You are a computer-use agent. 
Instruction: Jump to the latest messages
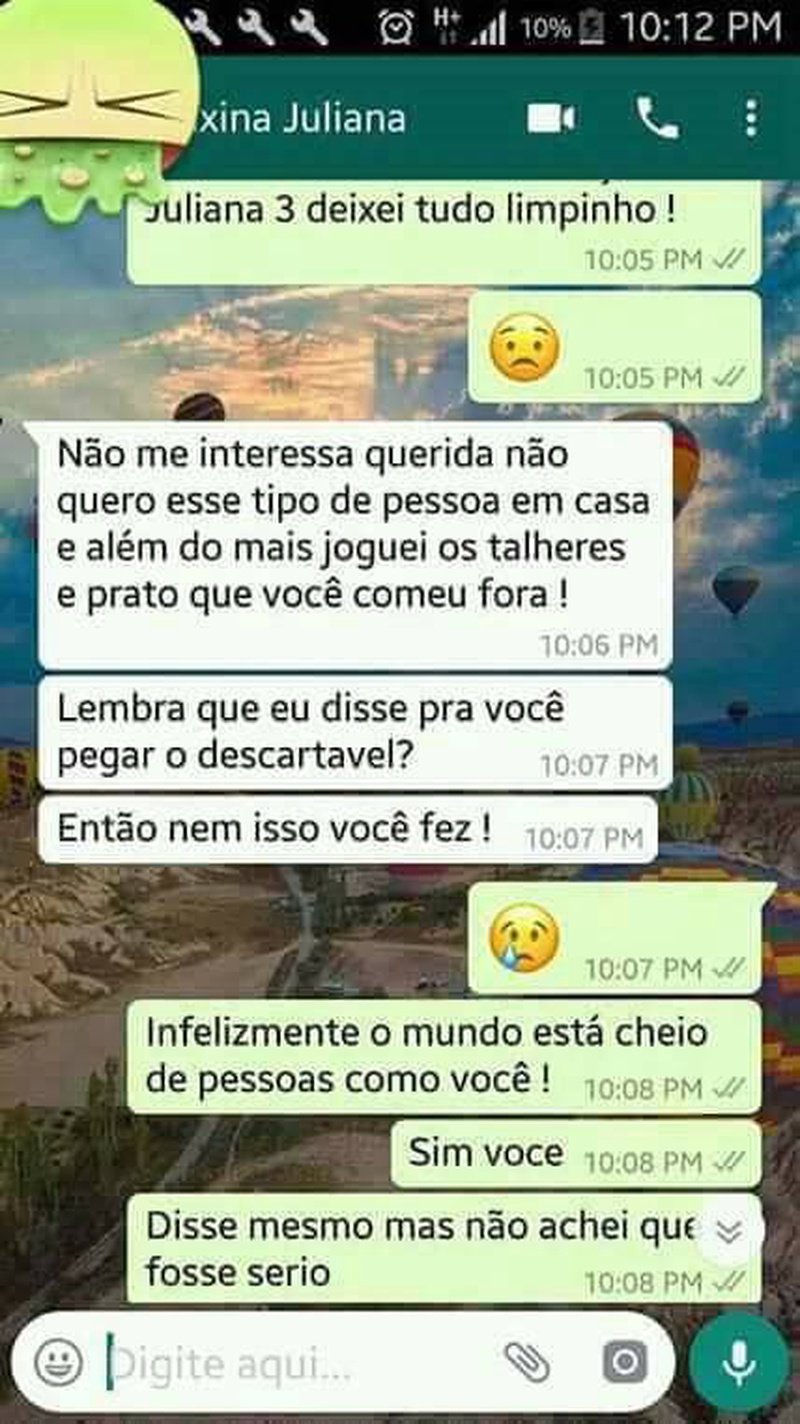729,1232
